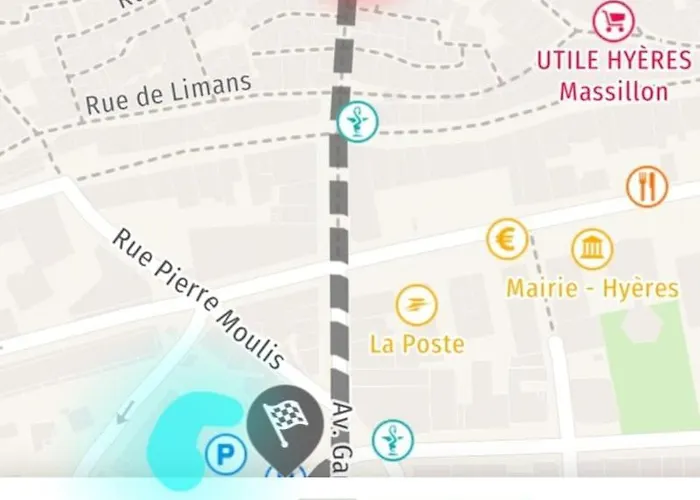The width and height of the screenshot is (700, 500).
Task: Open the UTILE HYÈRES Massillon shop marker
Action: tap(613, 21)
